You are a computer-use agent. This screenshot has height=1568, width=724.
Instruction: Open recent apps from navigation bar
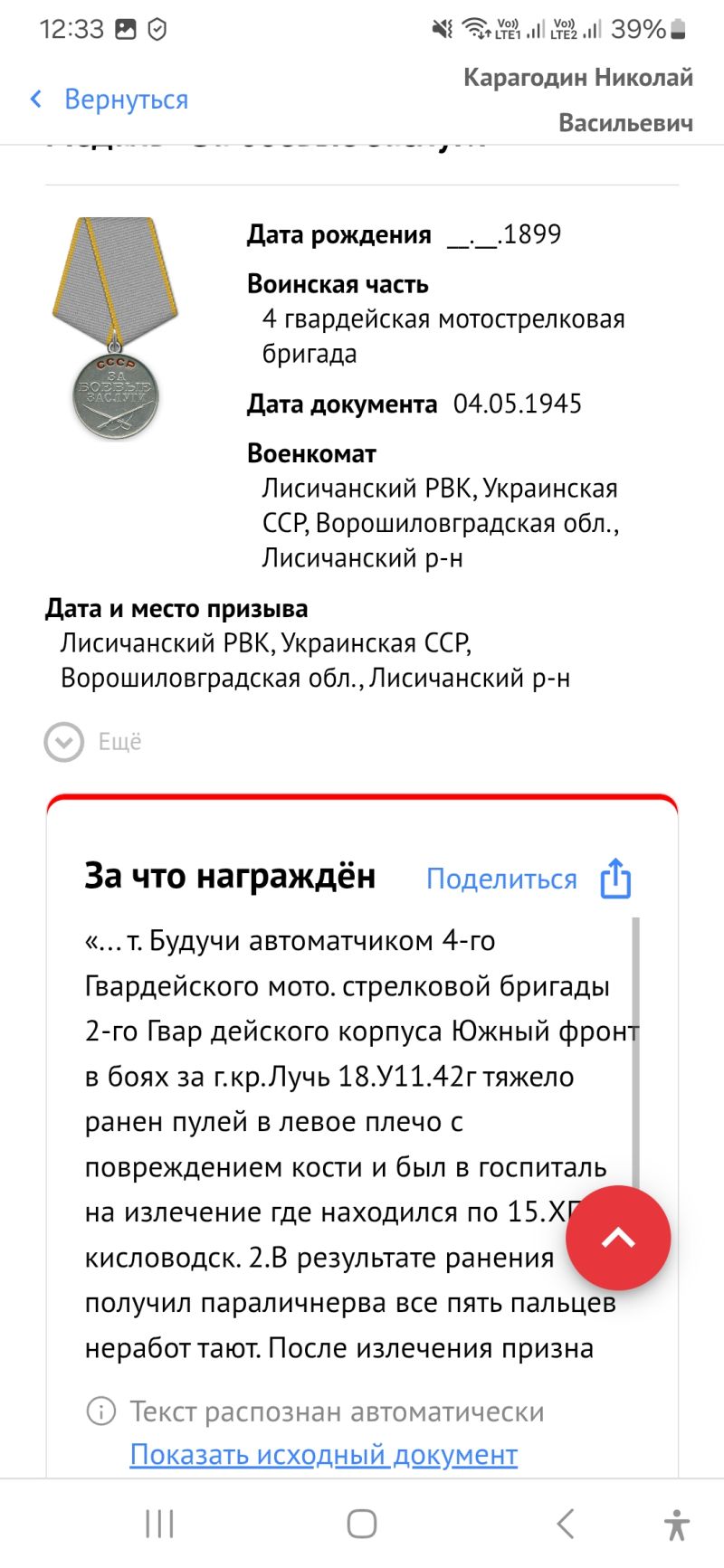pyautogui.click(x=159, y=1524)
